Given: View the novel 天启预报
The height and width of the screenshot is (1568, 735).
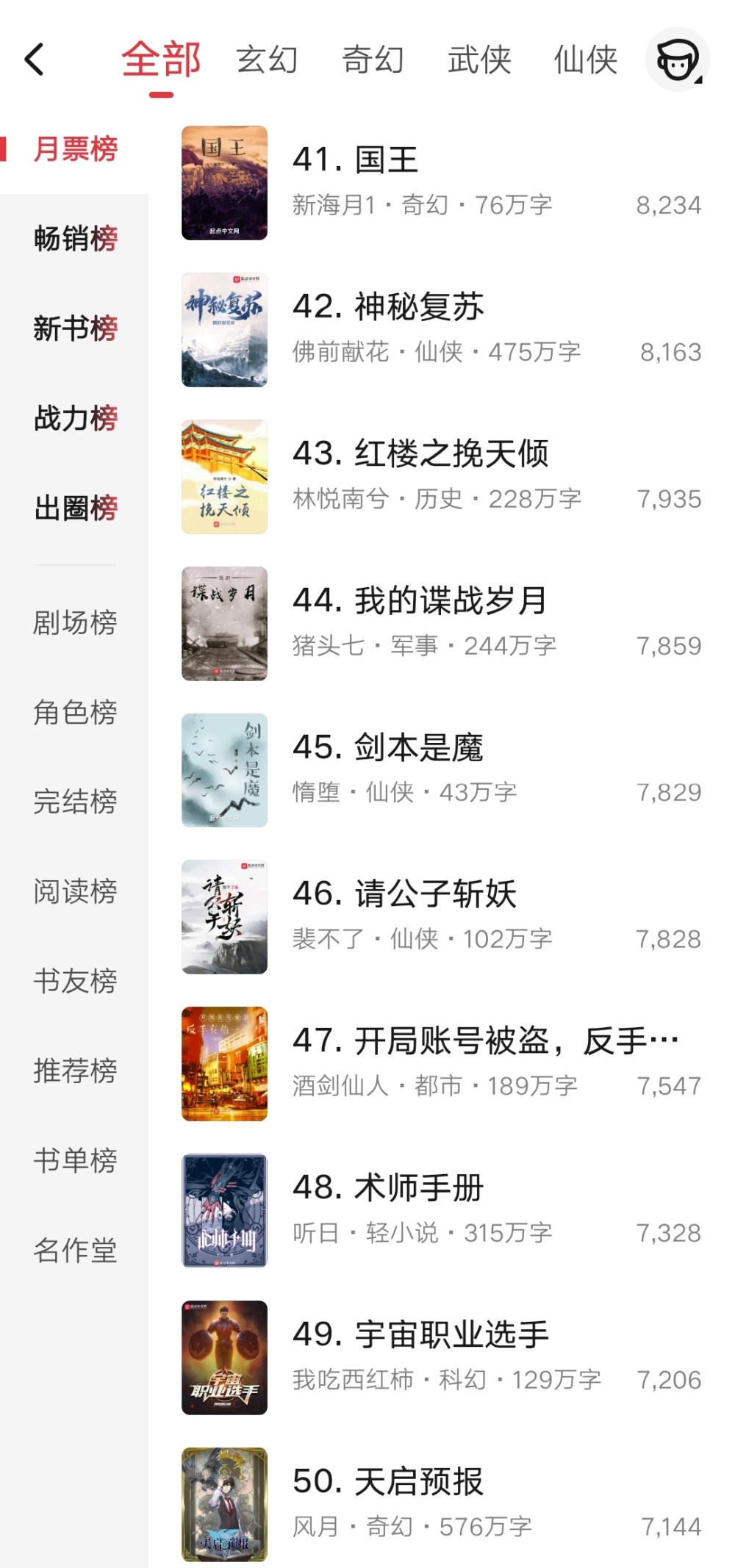Looking at the screenshot, I should coord(441,1504).
